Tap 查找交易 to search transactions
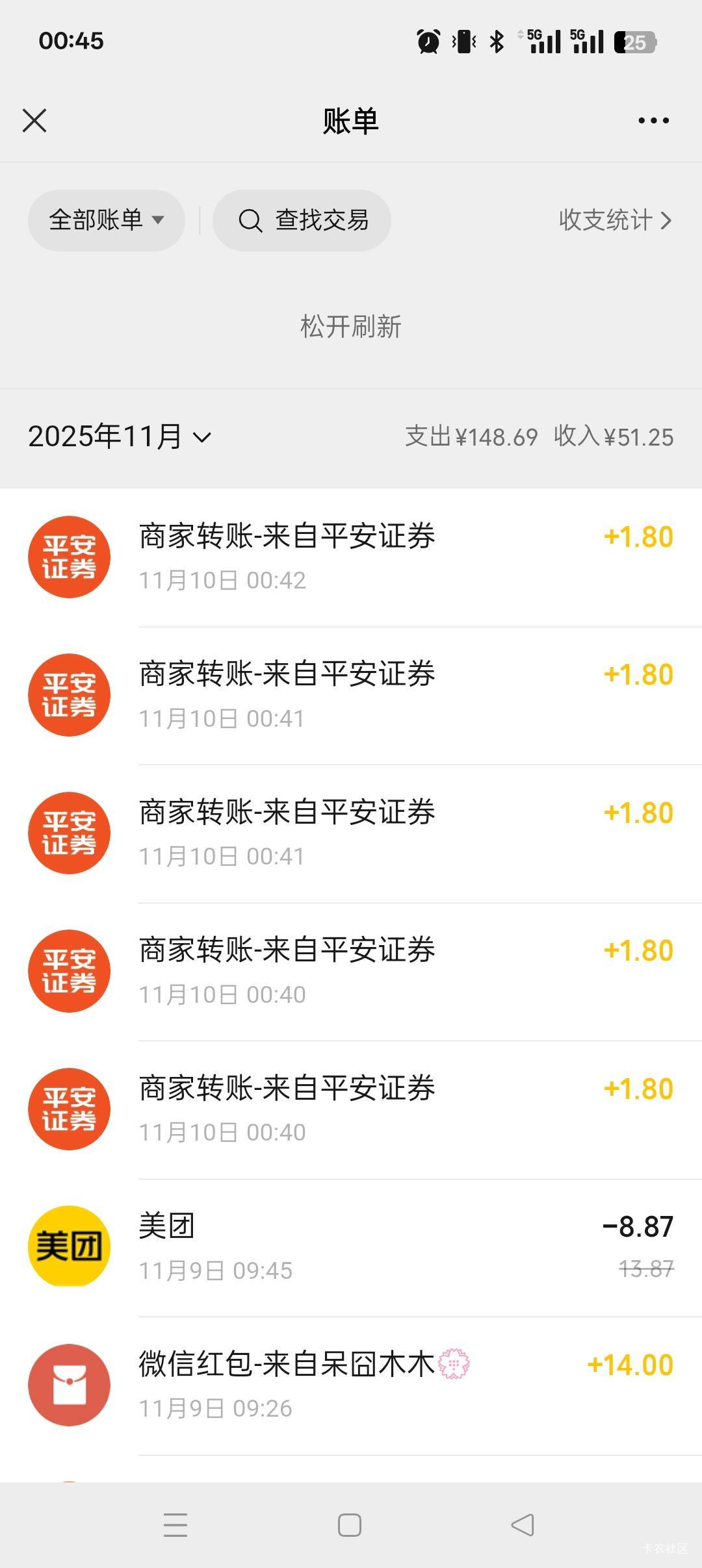Image resolution: width=702 pixels, height=1568 pixels. 302,220
